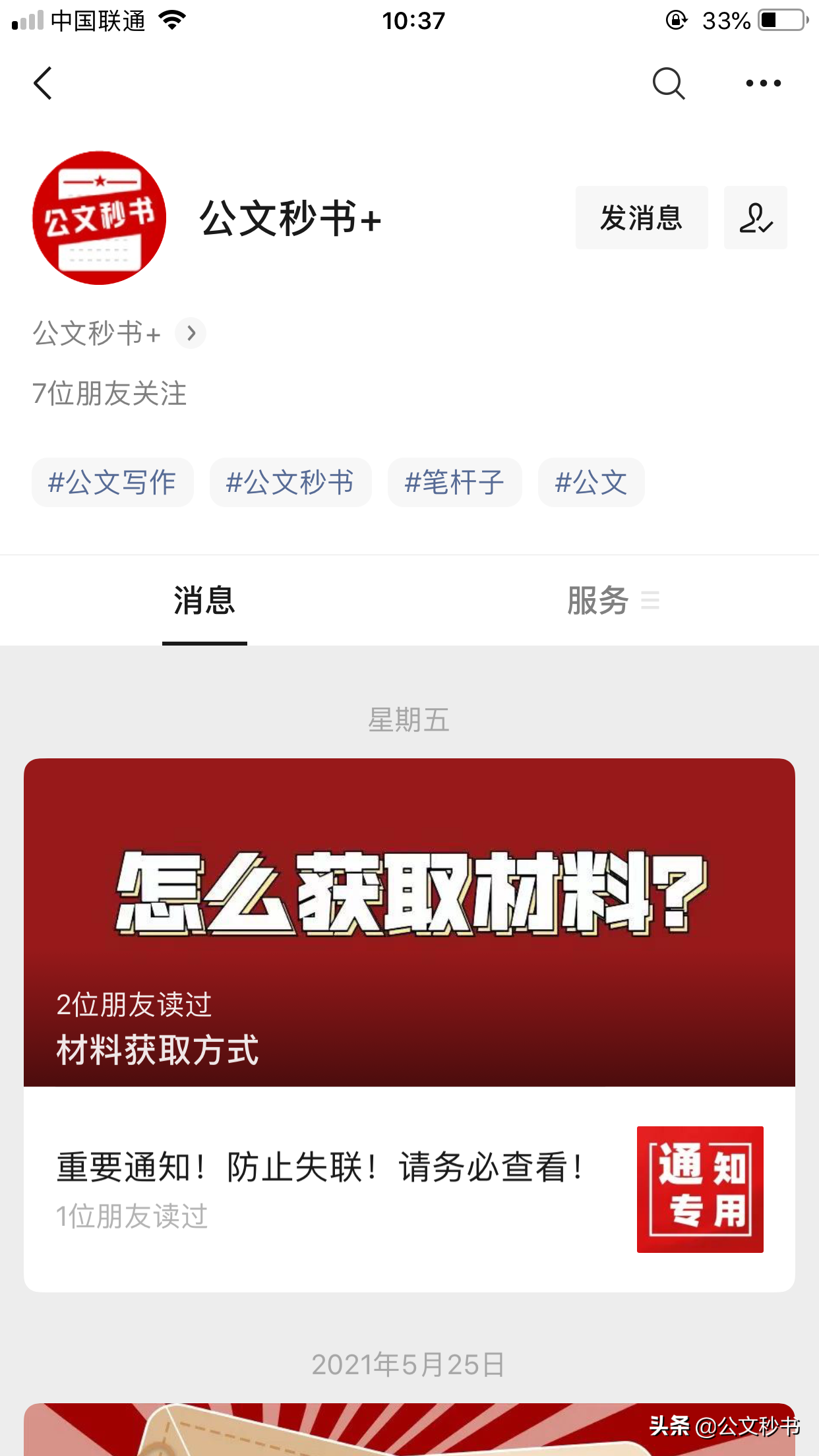The height and width of the screenshot is (1456, 819).
Task: Go back to the previous page
Action: [43, 83]
